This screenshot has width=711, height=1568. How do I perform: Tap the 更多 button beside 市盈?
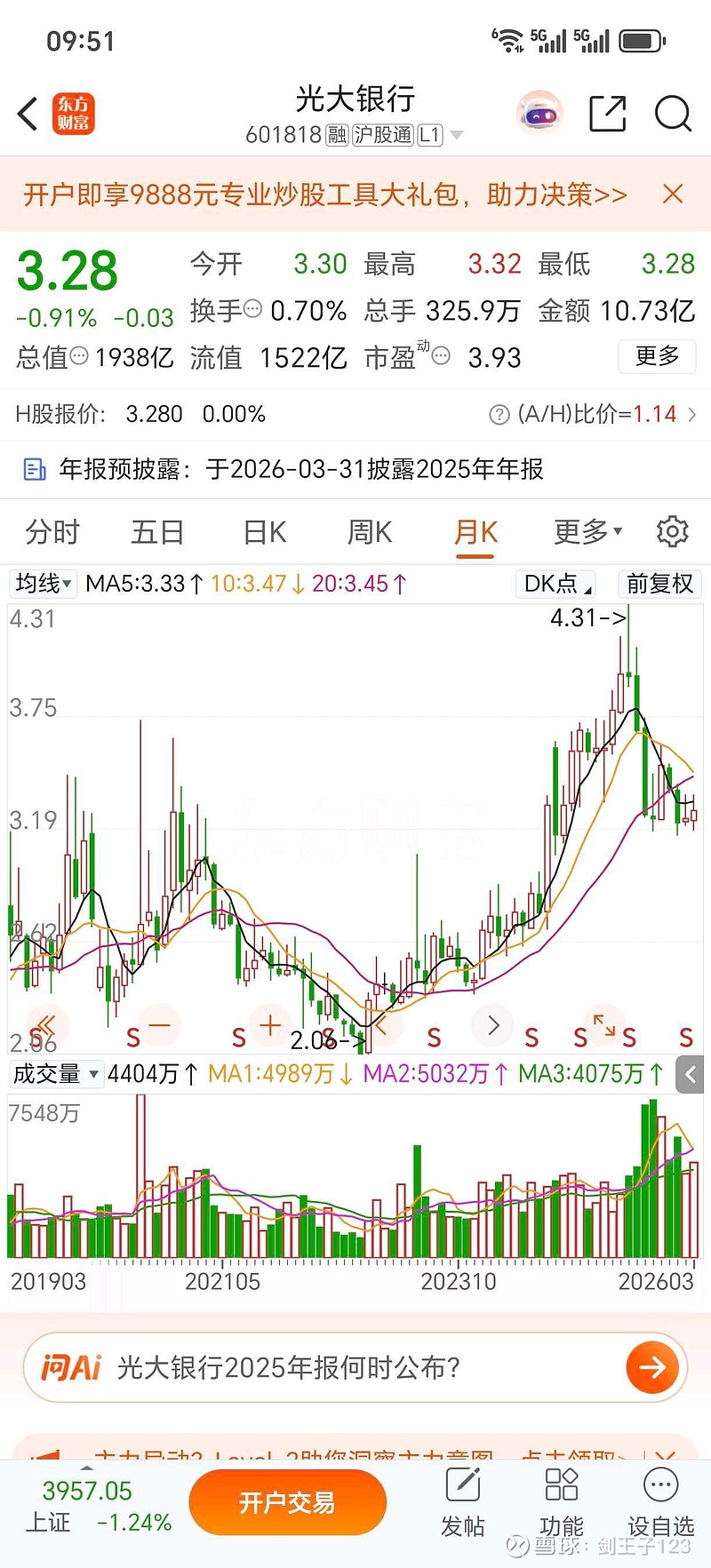click(657, 356)
